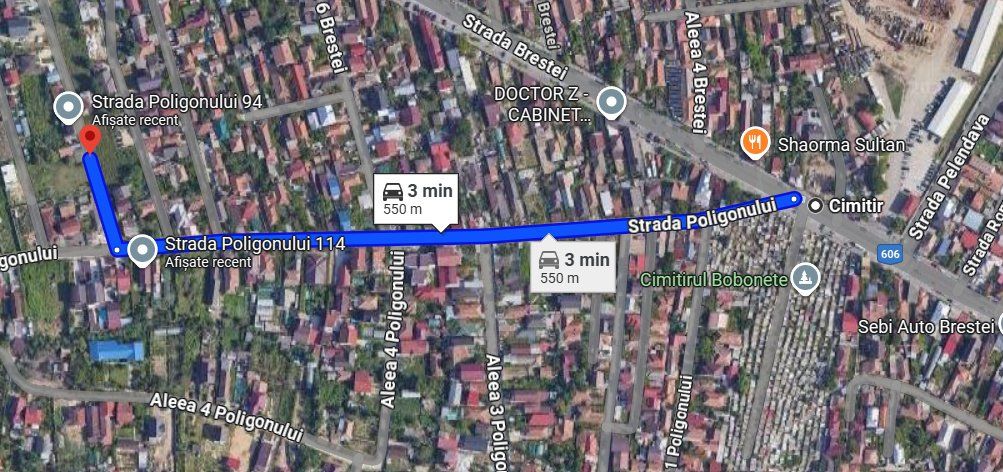Tap the Shaorma Sultan restaurant pin
1003x472 pixels.
tap(755, 143)
